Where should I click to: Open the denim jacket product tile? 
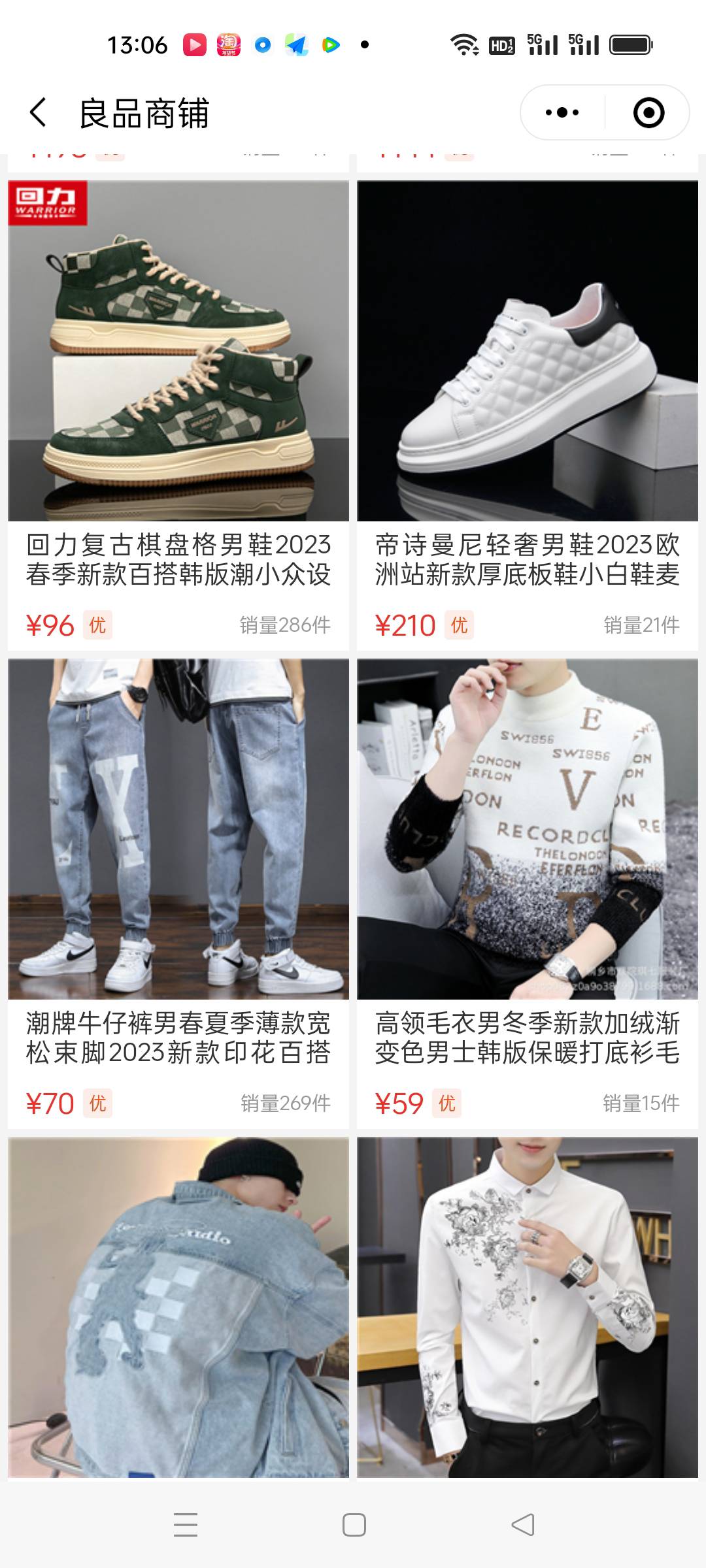coord(178,1307)
